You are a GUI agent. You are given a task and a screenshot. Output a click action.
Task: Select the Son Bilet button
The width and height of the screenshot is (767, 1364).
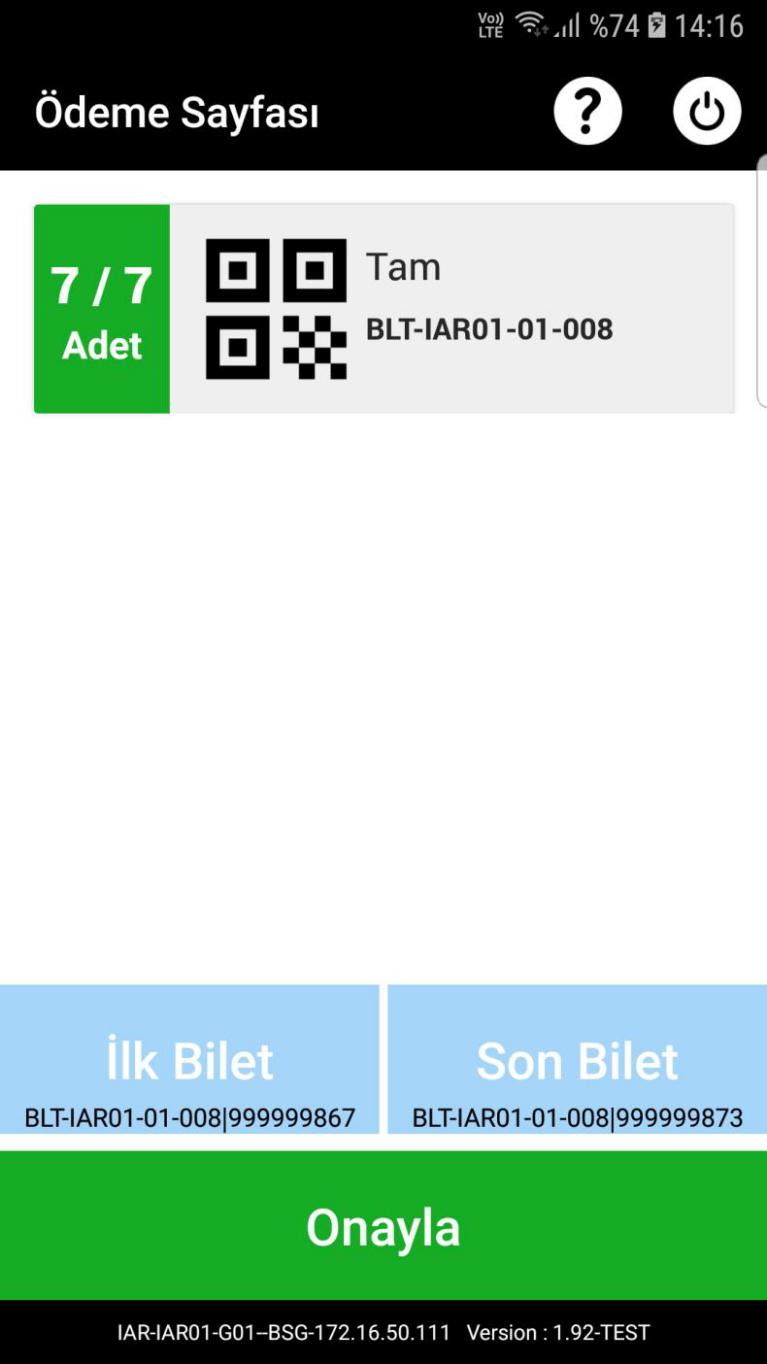tap(577, 1060)
